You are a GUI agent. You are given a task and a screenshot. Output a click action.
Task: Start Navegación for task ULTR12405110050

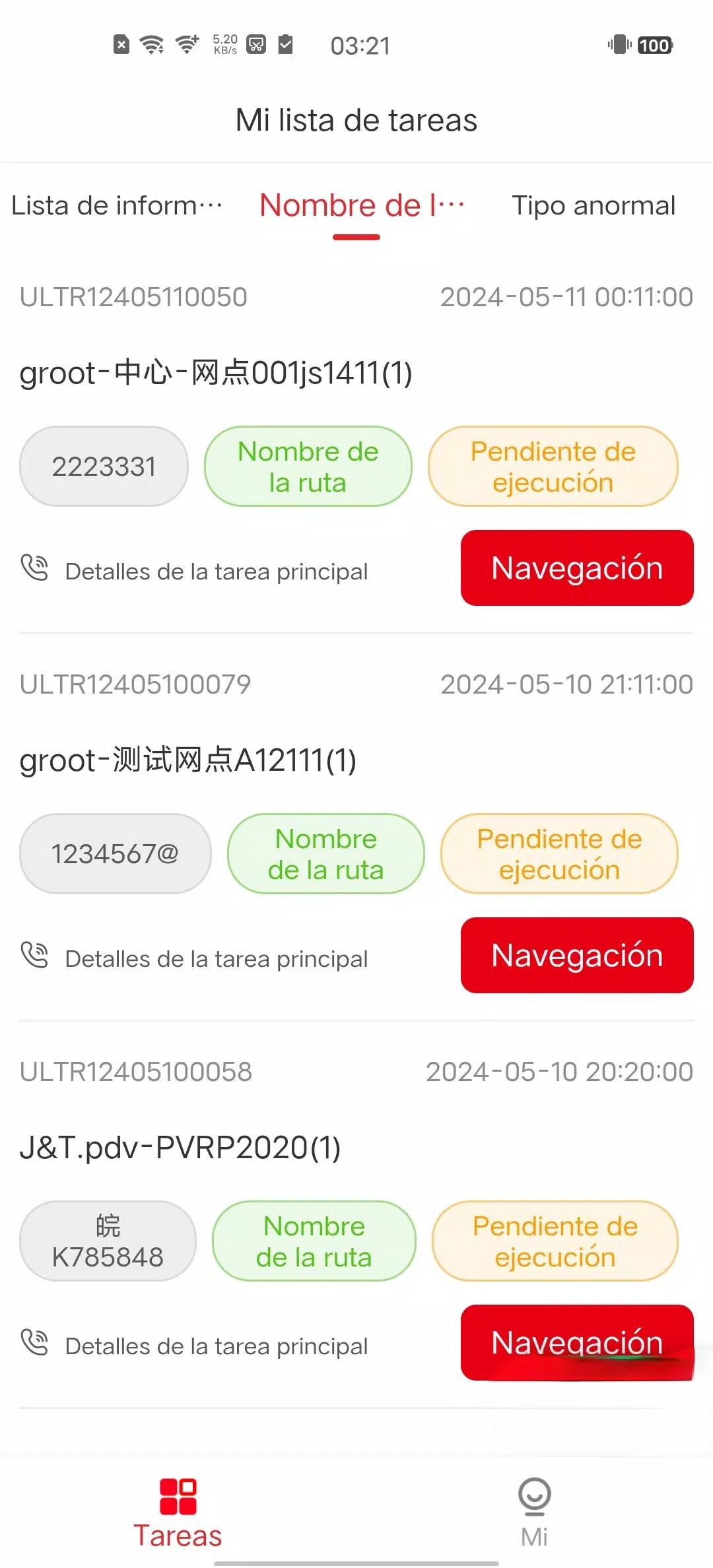576,568
